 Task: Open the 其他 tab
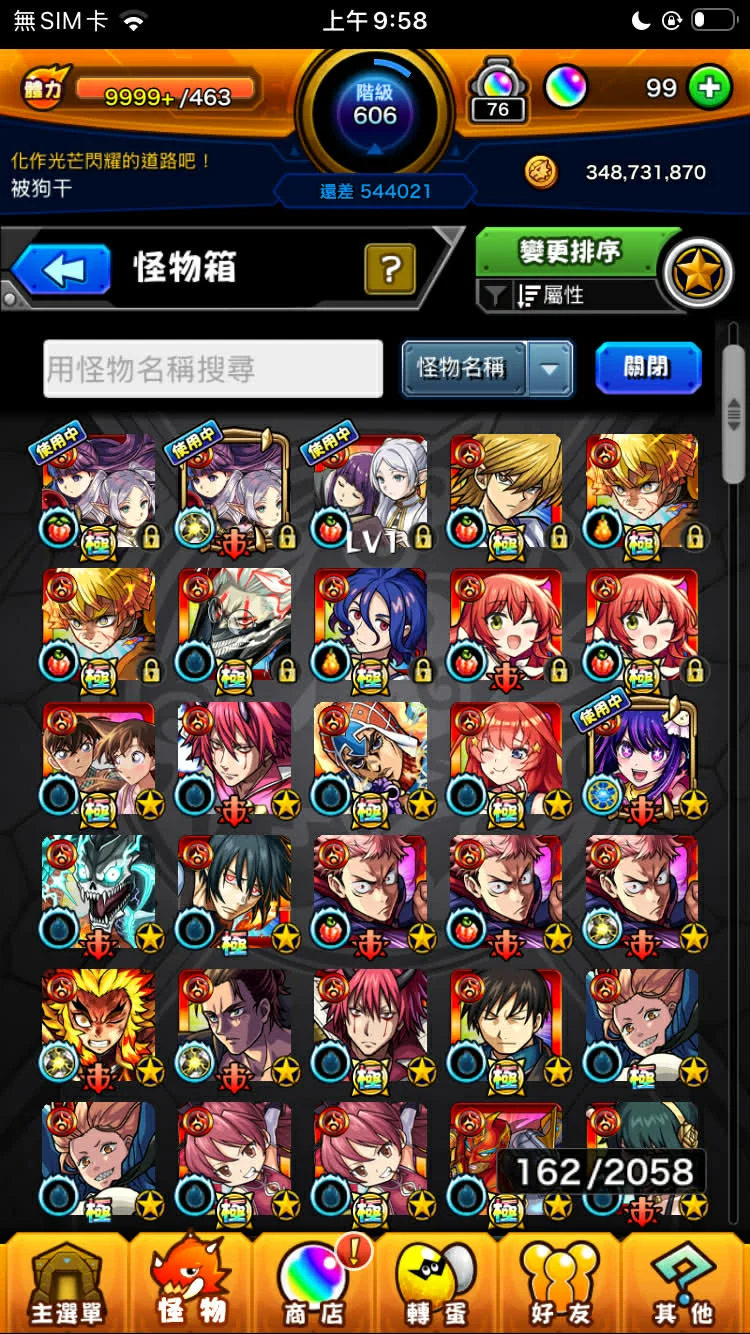click(x=684, y=1284)
